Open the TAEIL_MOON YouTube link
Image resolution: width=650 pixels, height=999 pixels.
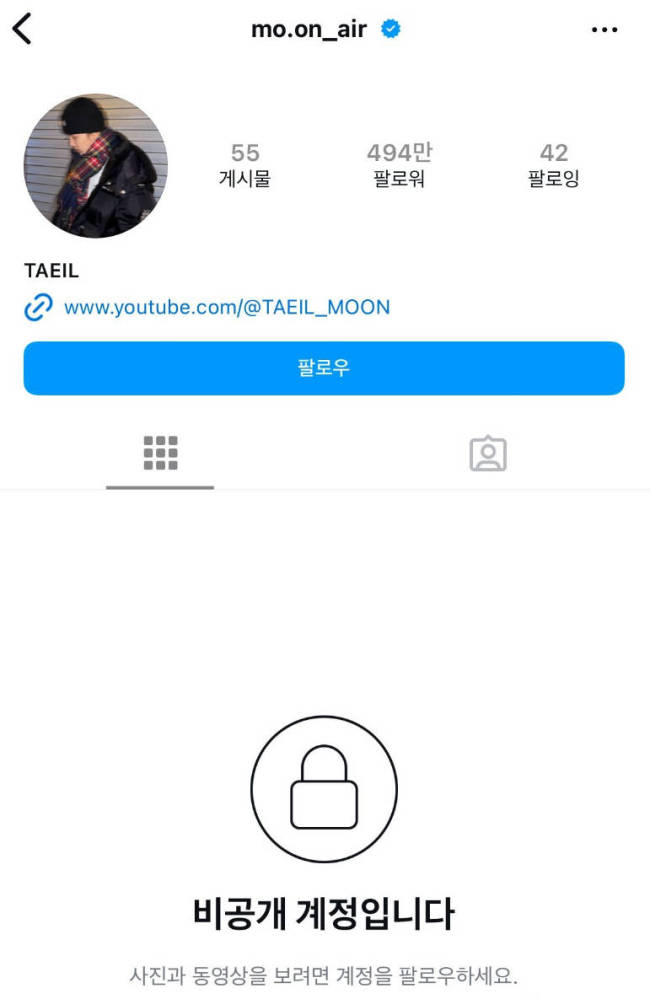[x=226, y=307]
